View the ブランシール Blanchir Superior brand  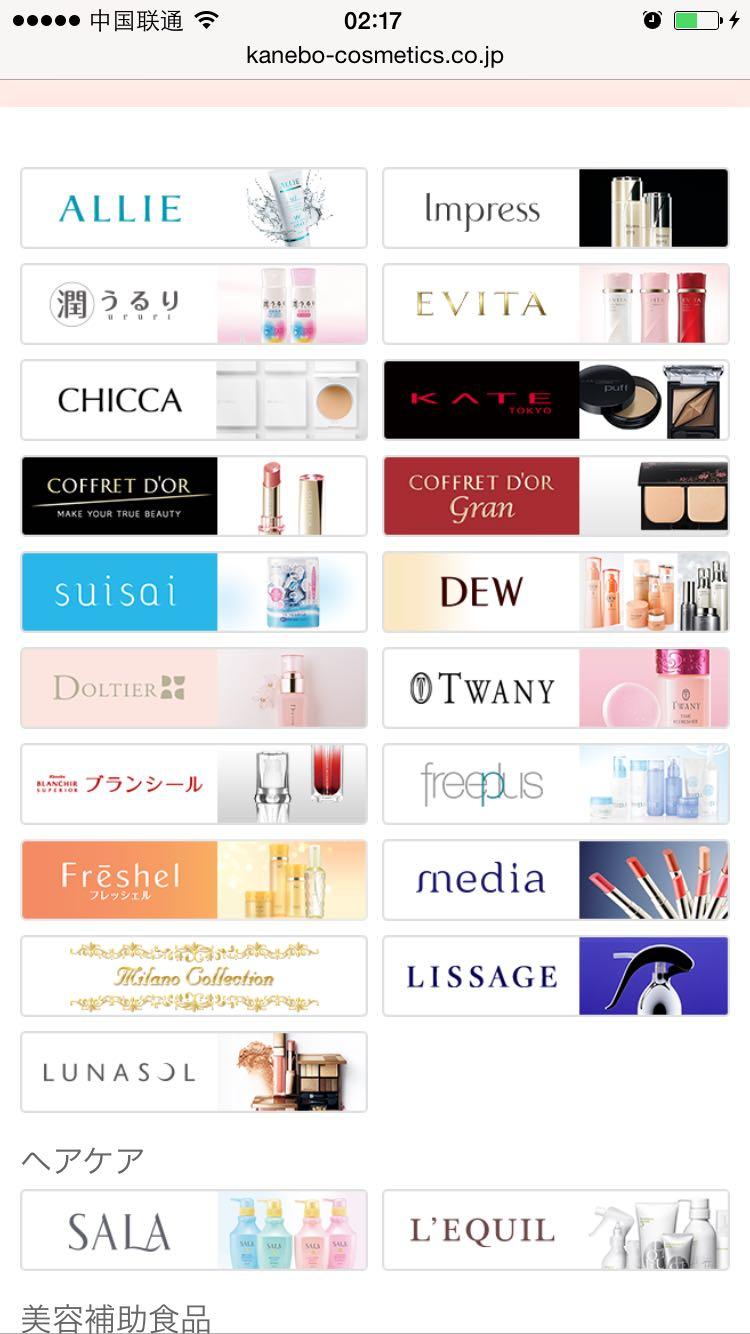[x=194, y=784]
